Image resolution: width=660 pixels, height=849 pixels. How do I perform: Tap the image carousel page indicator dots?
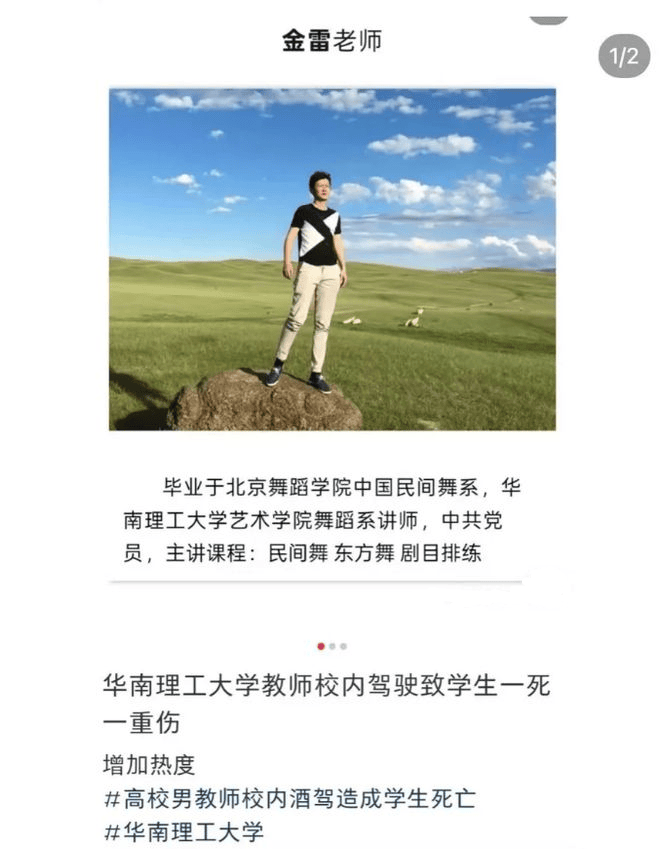[332, 646]
